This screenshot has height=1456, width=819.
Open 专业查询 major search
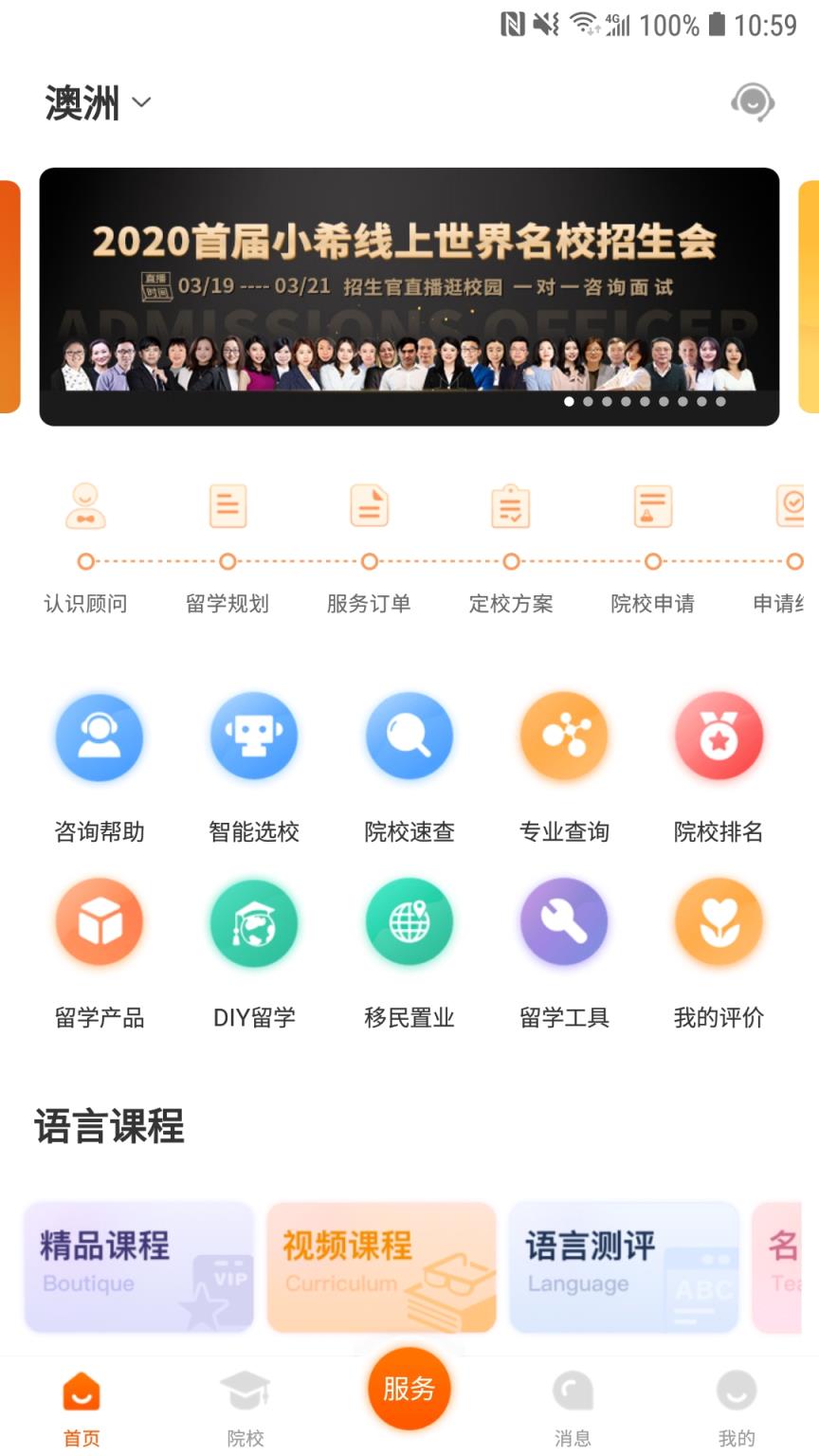coord(563,737)
